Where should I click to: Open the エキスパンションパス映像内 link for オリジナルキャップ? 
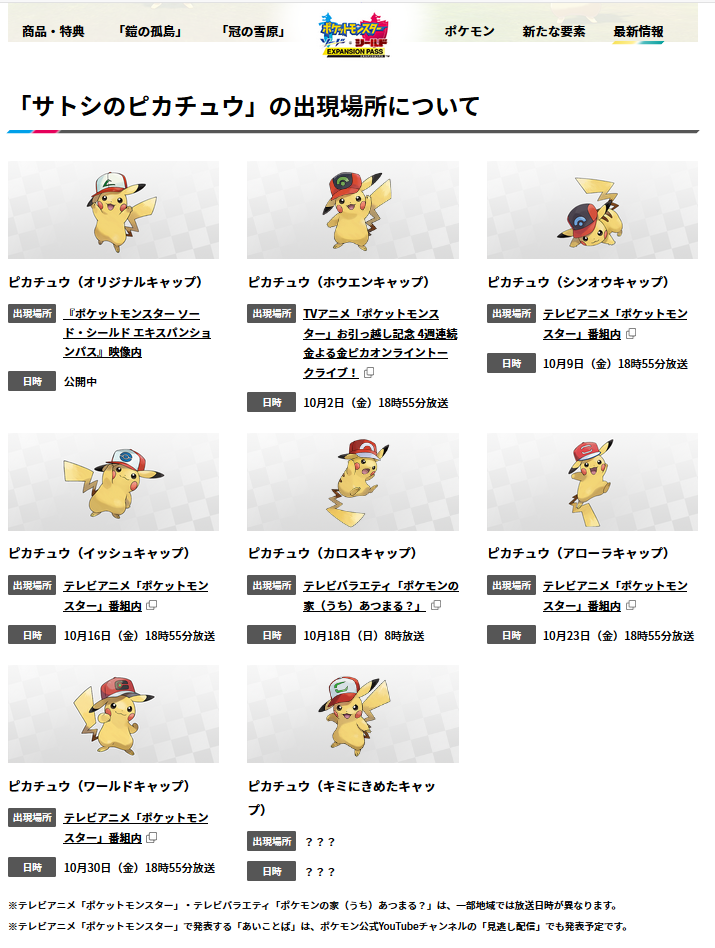pos(137,333)
